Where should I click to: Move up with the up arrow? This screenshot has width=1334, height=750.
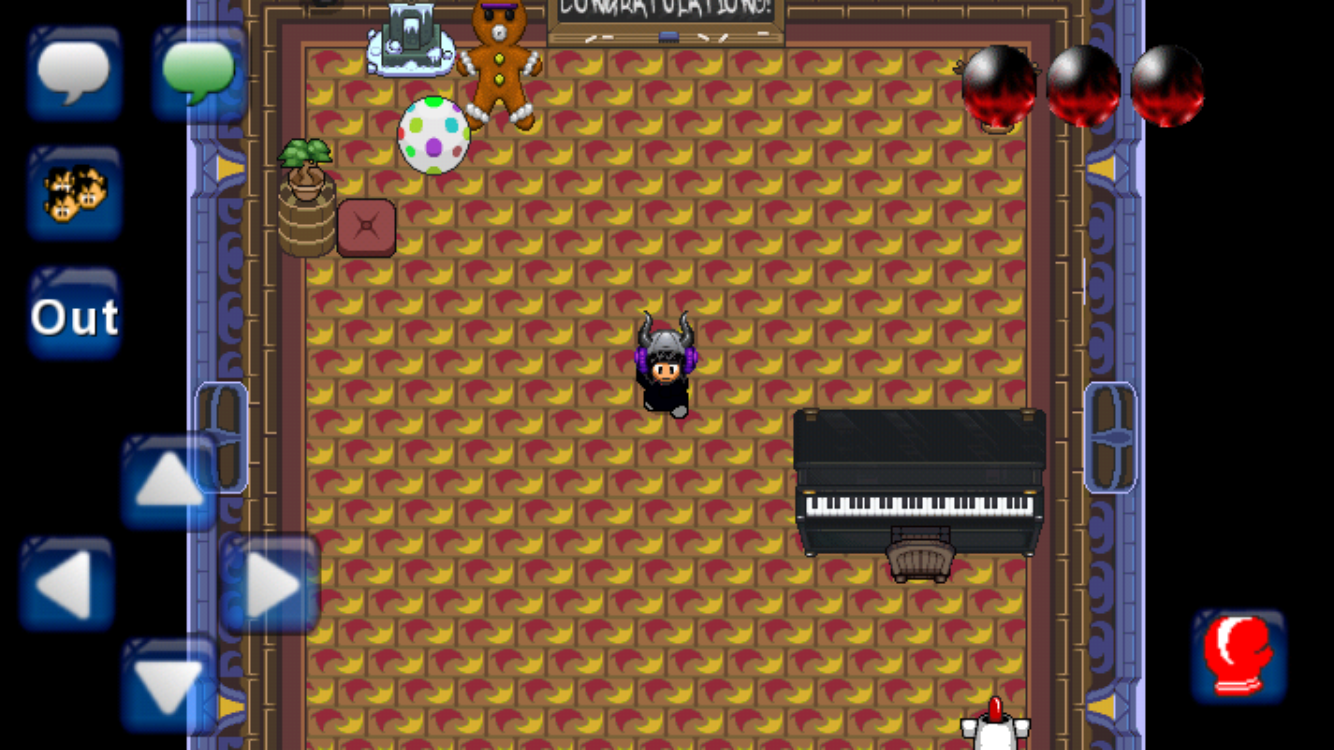click(x=169, y=482)
